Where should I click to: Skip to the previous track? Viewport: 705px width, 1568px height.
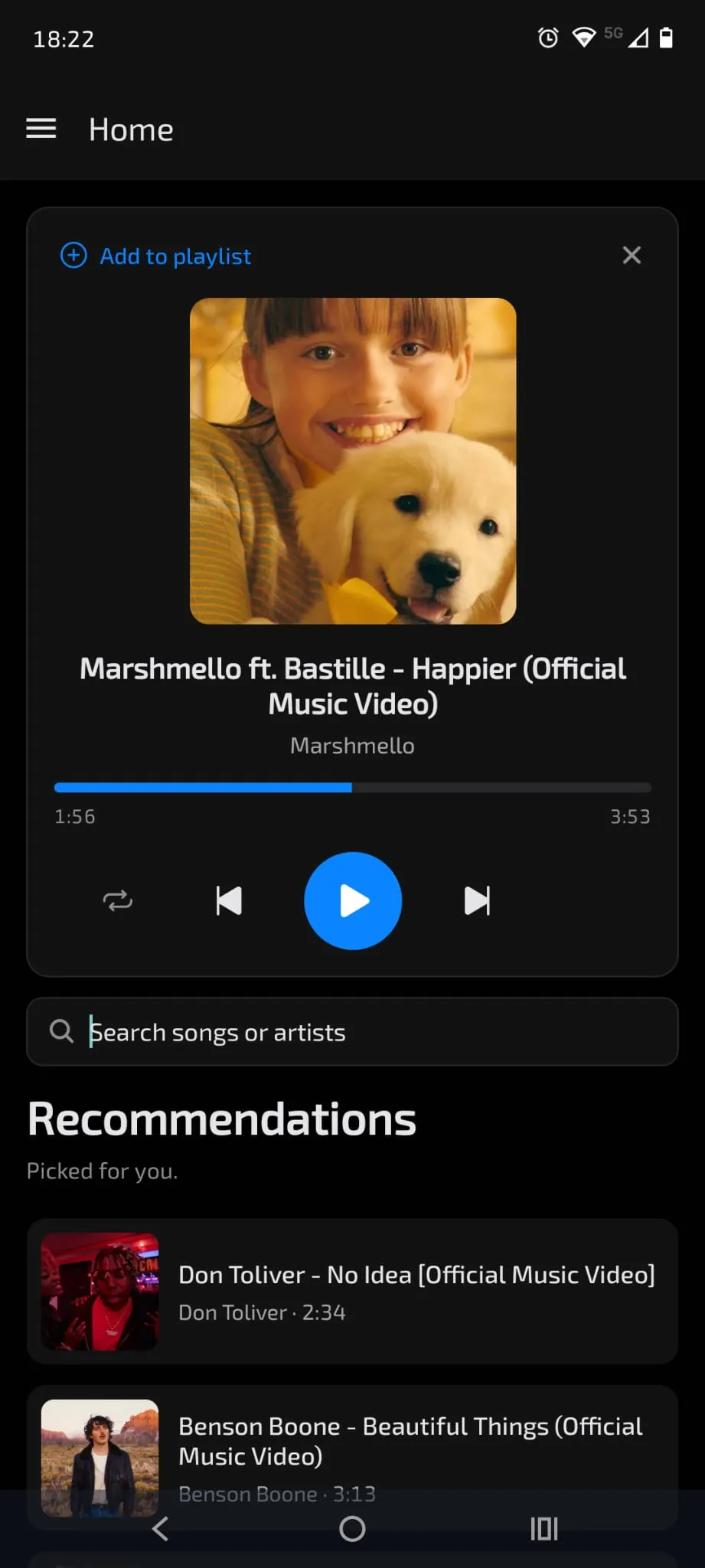tap(229, 901)
